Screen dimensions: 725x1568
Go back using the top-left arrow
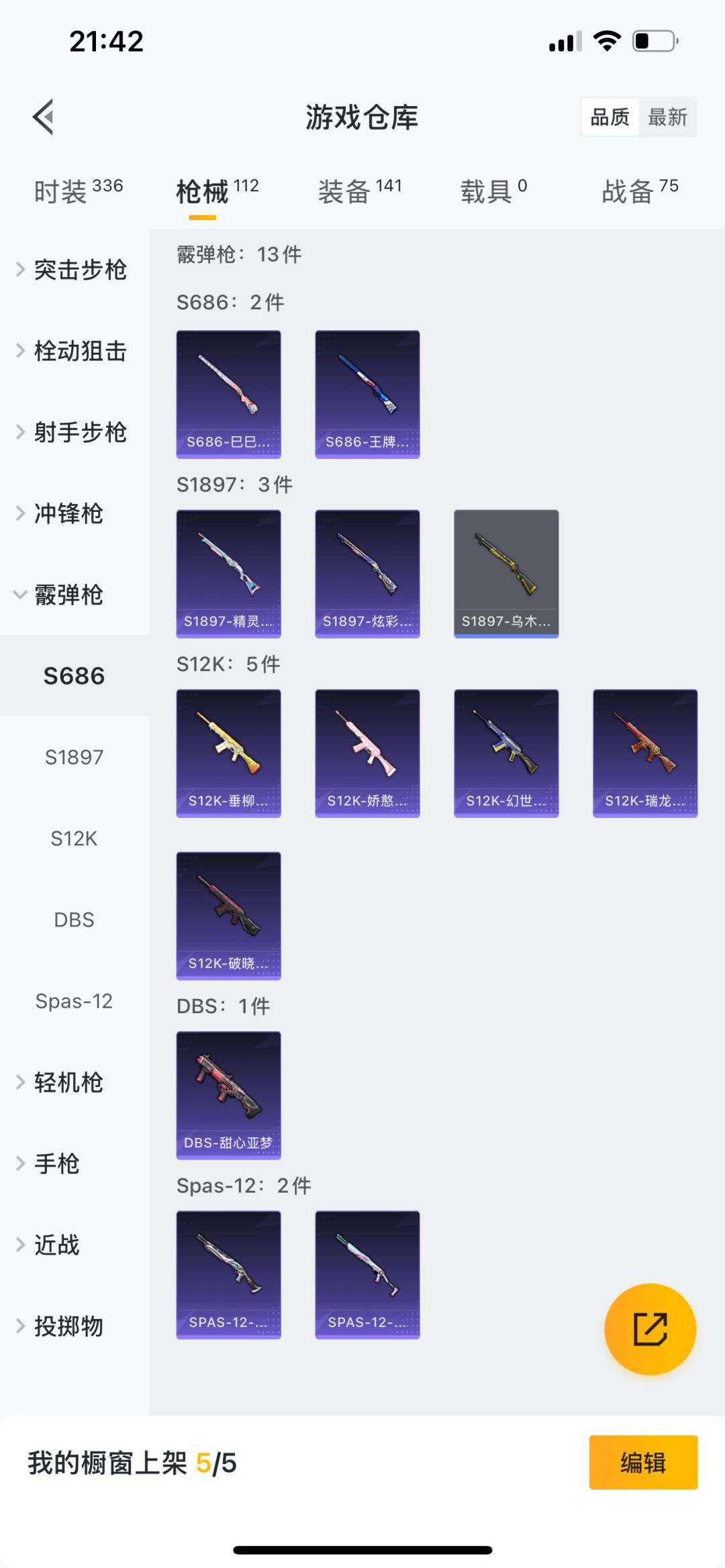[x=43, y=117]
